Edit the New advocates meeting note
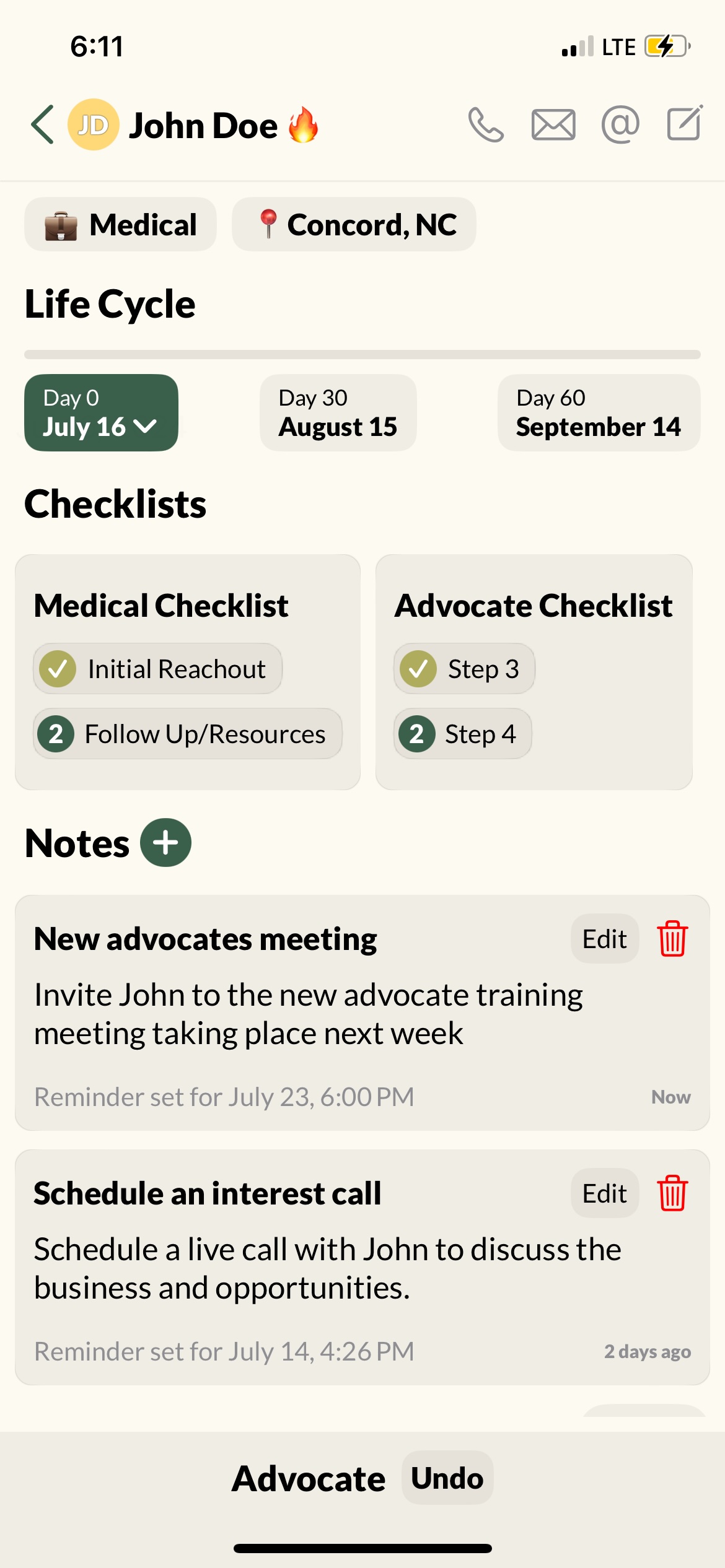This screenshot has height=1568, width=725. [604, 939]
